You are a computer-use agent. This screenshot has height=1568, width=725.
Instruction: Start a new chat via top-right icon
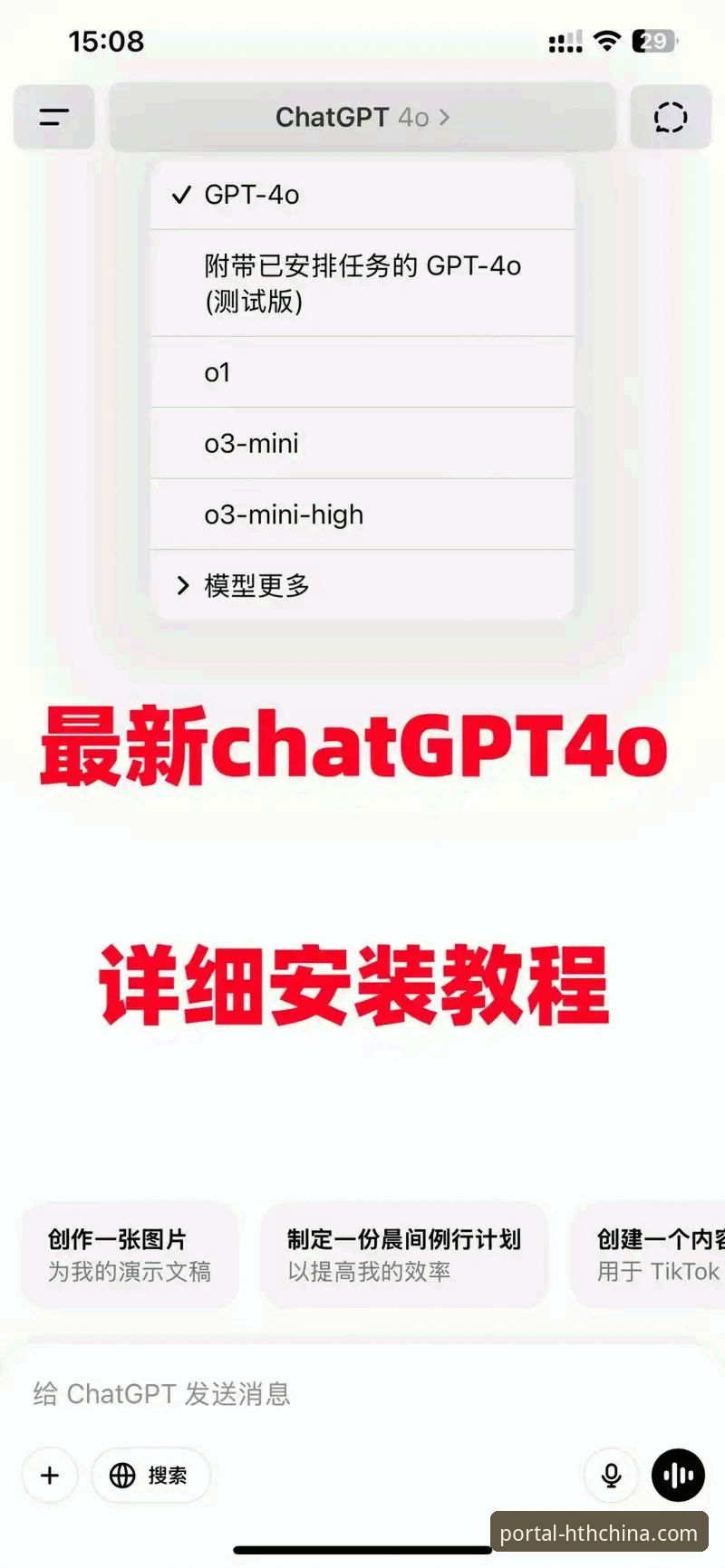tap(671, 117)
